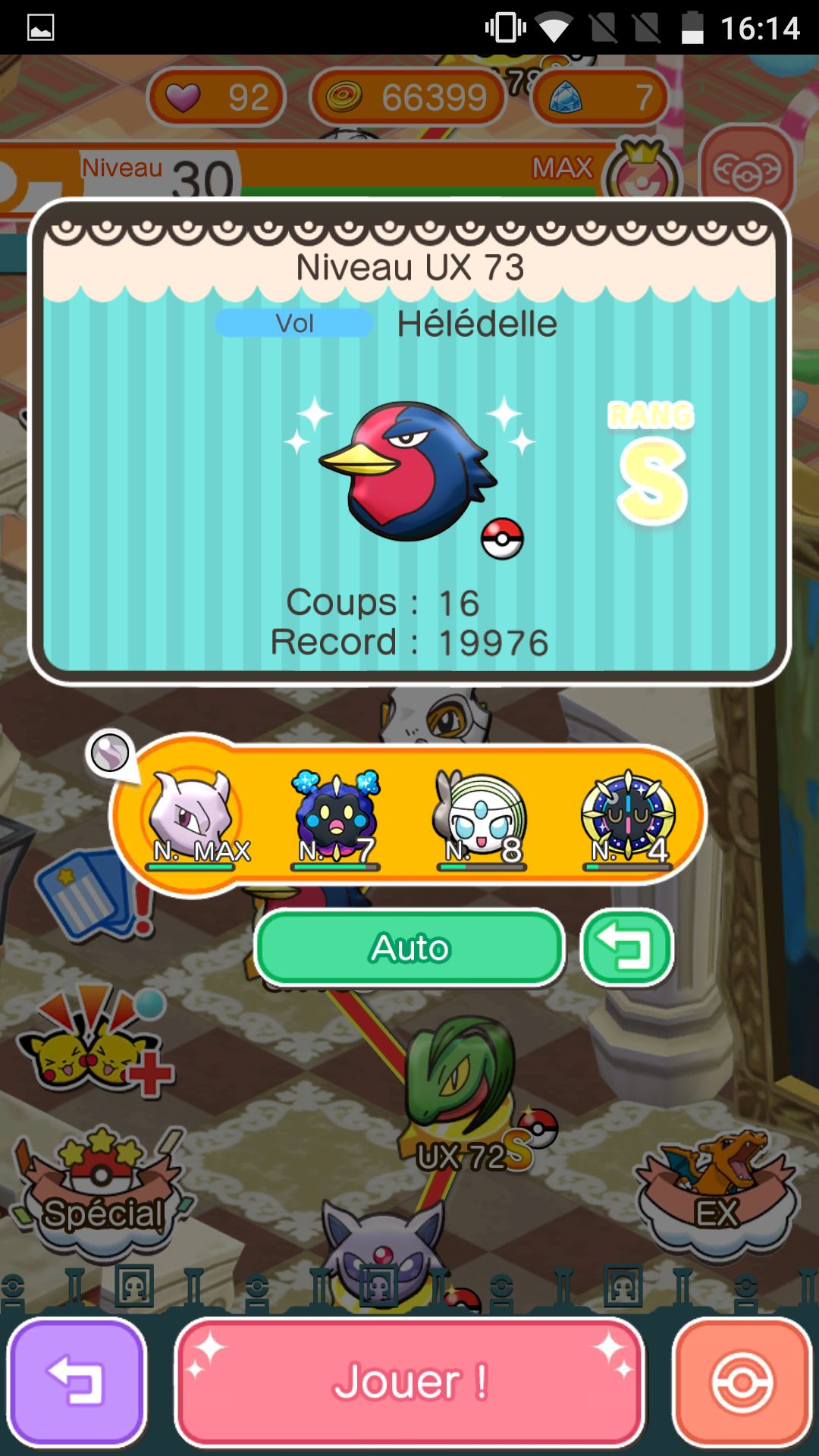
Task: Open the Spécial stages
Action: pos(102,1191)
